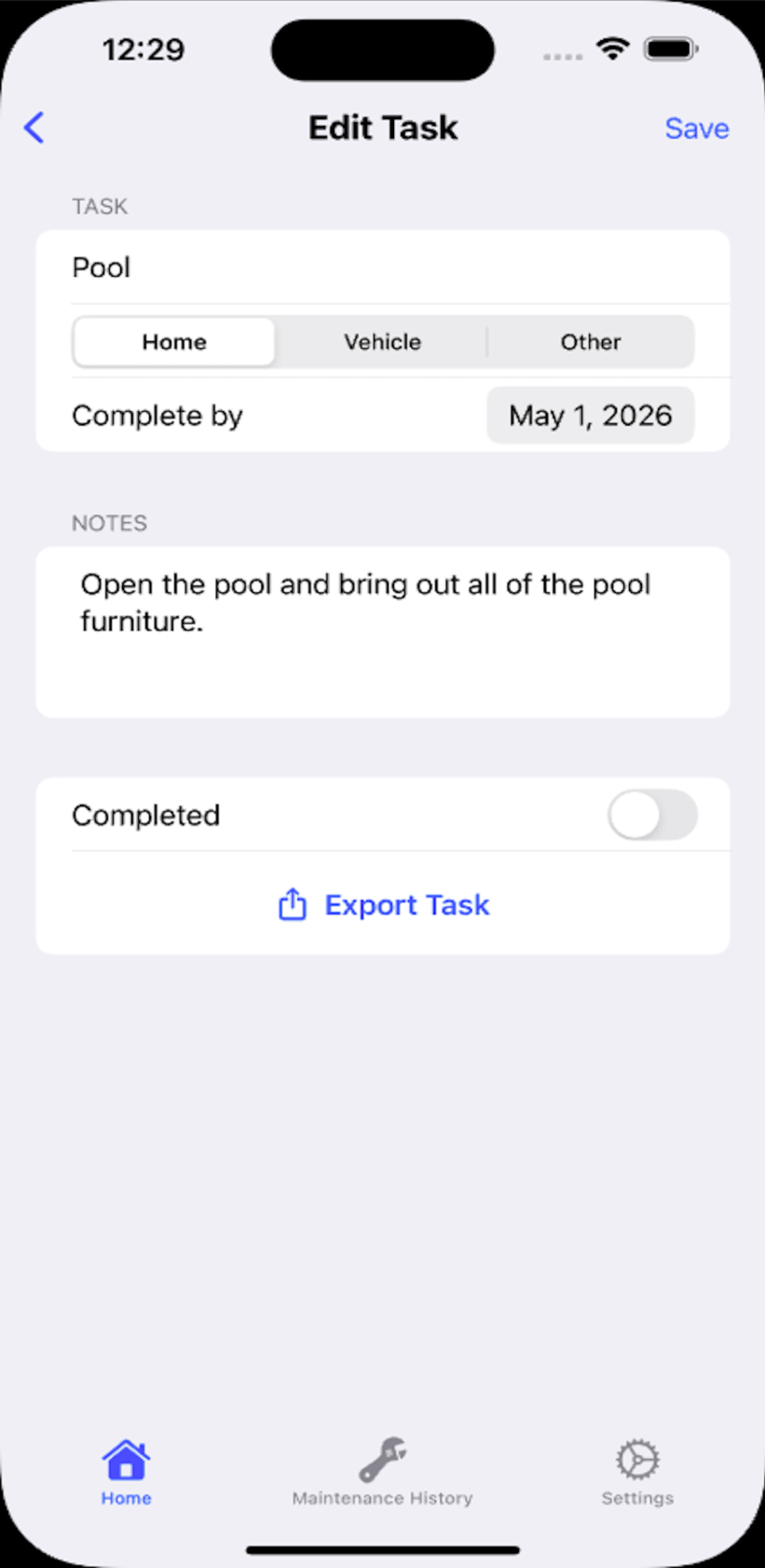This screenshot has height=1568, width=765.
Task: Switch category to Vehicle
Action: pyautogui.click(x=382, y=342)
